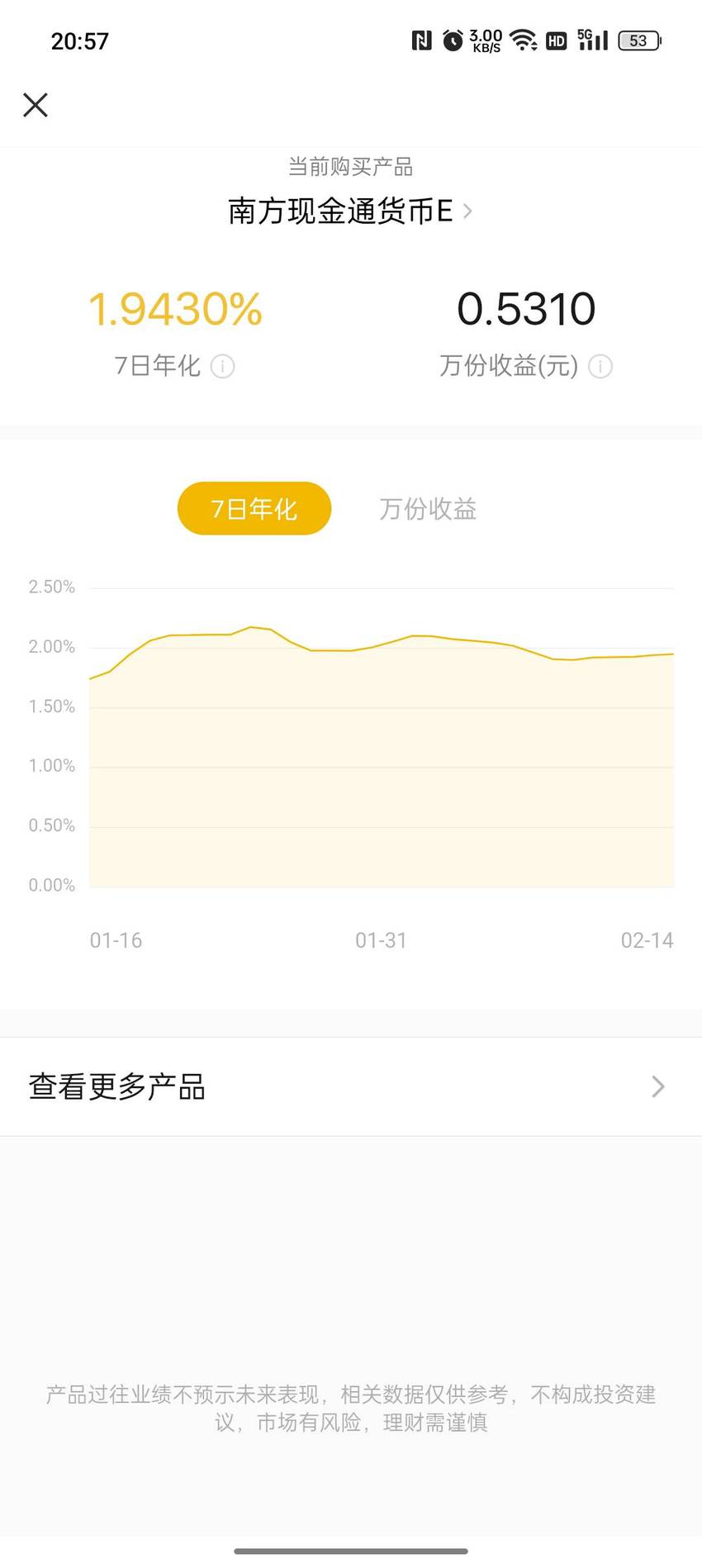Show info about 万份收益(元)
Image resolution: width=702 pixels, height=1568 pixels.
coord(600,366)
